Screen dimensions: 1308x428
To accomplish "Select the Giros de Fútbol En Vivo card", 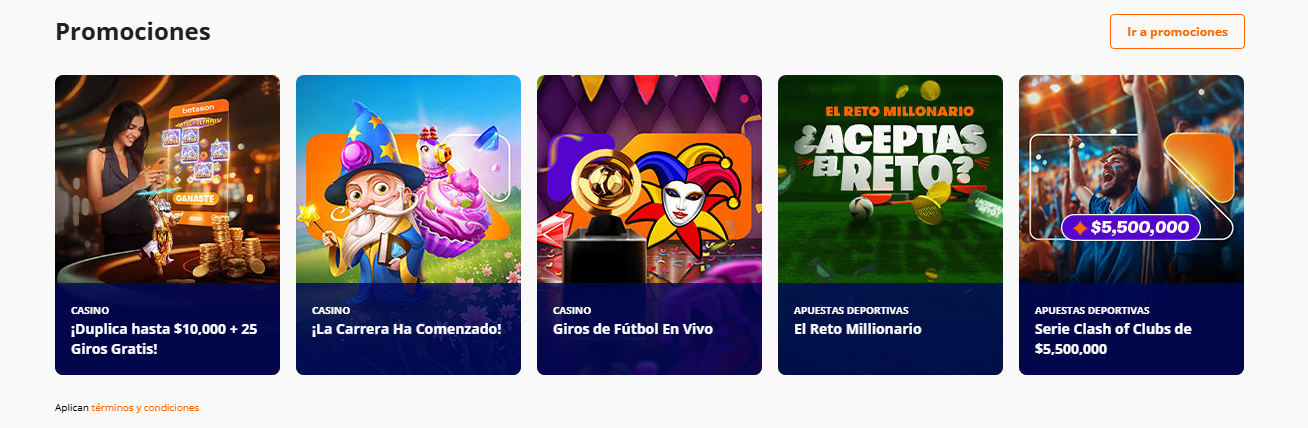I will point(649,225).
